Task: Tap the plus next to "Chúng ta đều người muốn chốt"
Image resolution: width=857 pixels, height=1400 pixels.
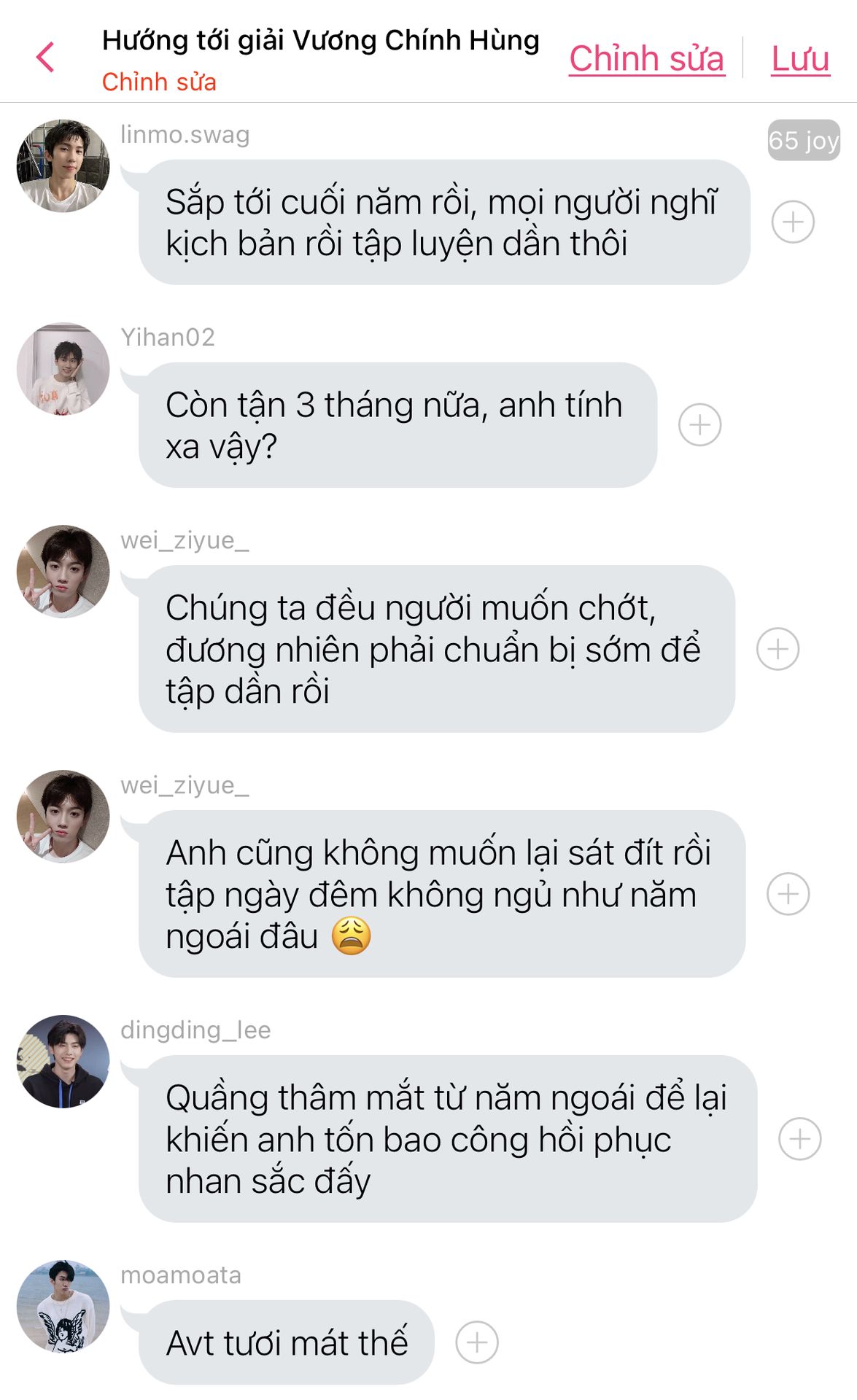Action: coord(777,649)
